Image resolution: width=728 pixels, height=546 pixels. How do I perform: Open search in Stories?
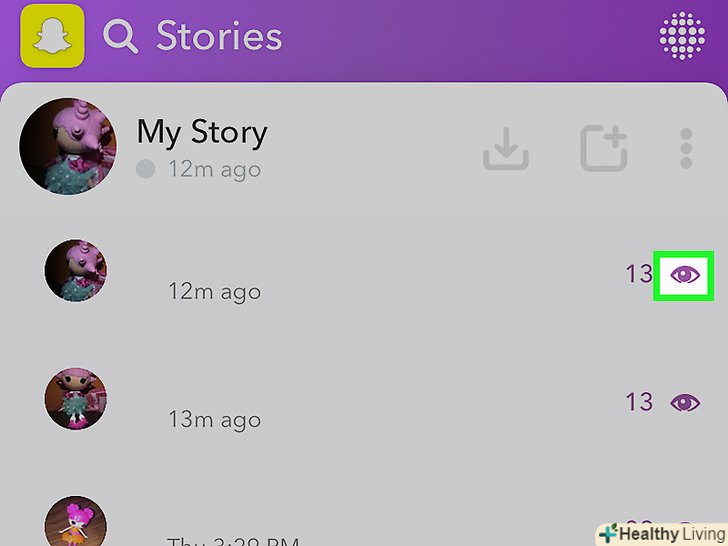121,37
